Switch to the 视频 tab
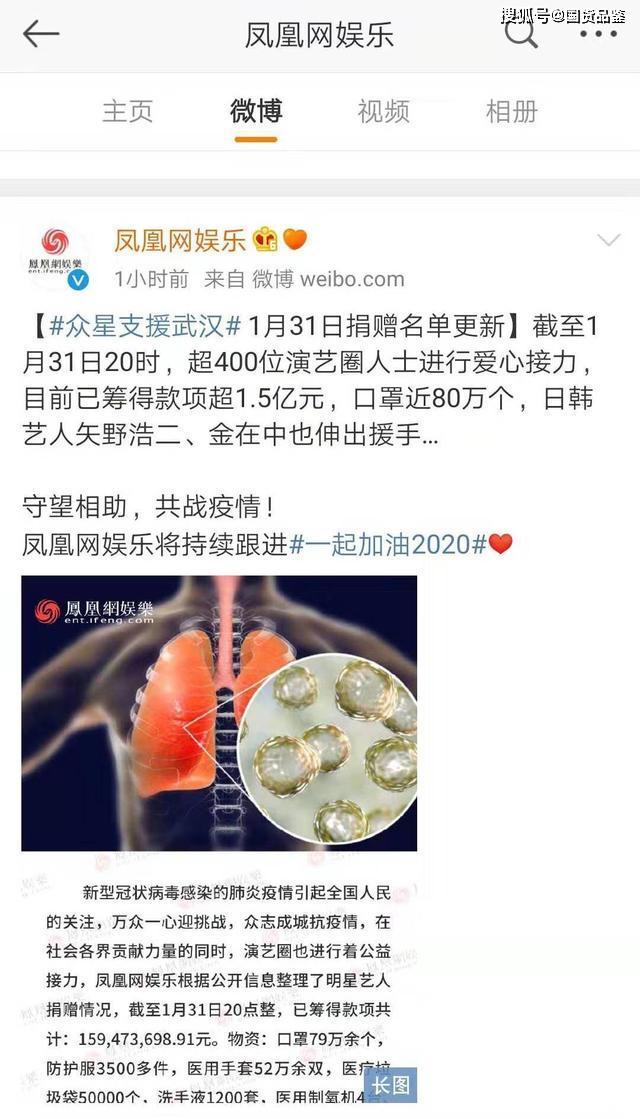640x1119 pixels. point(384,111)
